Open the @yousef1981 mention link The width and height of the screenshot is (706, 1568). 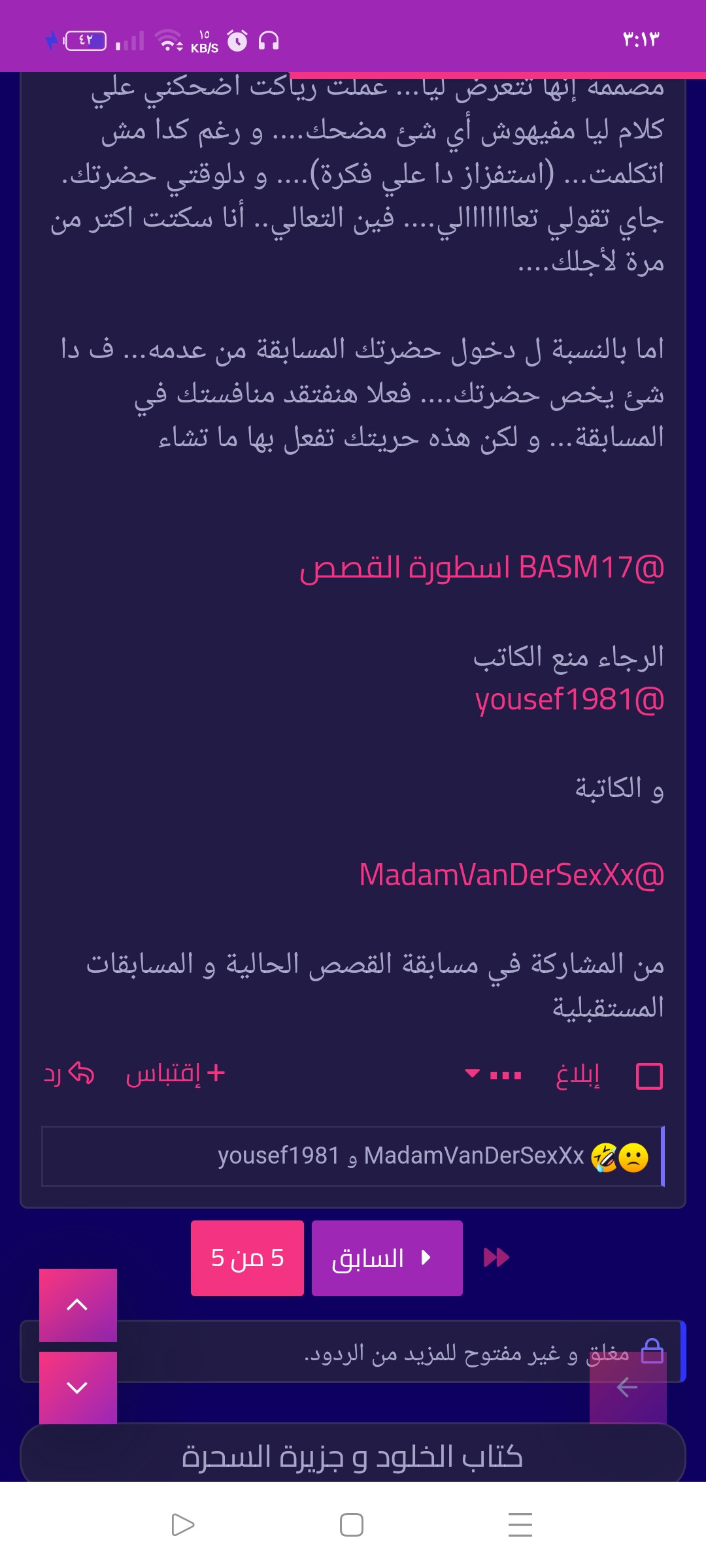(x=570, y=700)
